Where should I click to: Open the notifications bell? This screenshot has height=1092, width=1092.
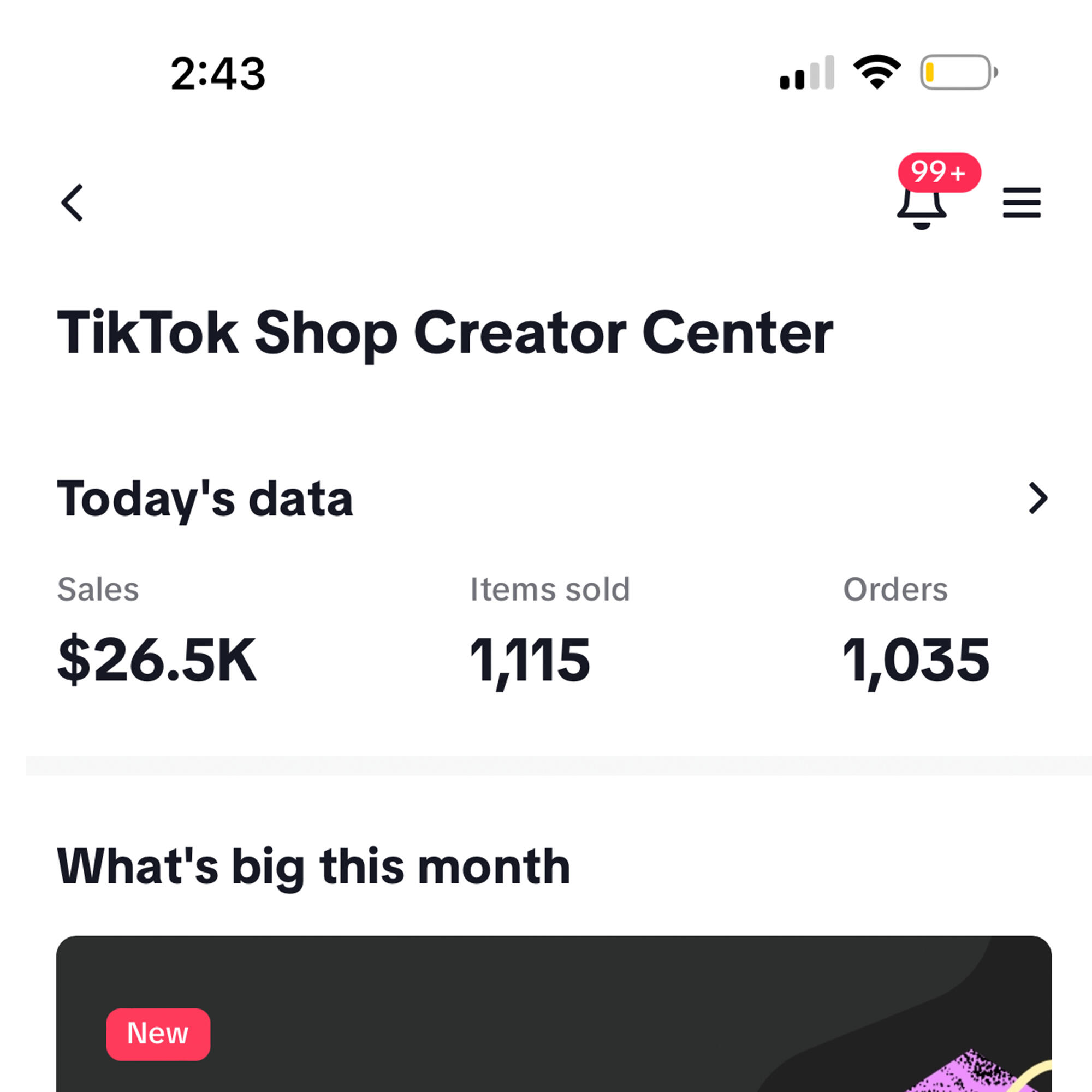coord(921,207)
